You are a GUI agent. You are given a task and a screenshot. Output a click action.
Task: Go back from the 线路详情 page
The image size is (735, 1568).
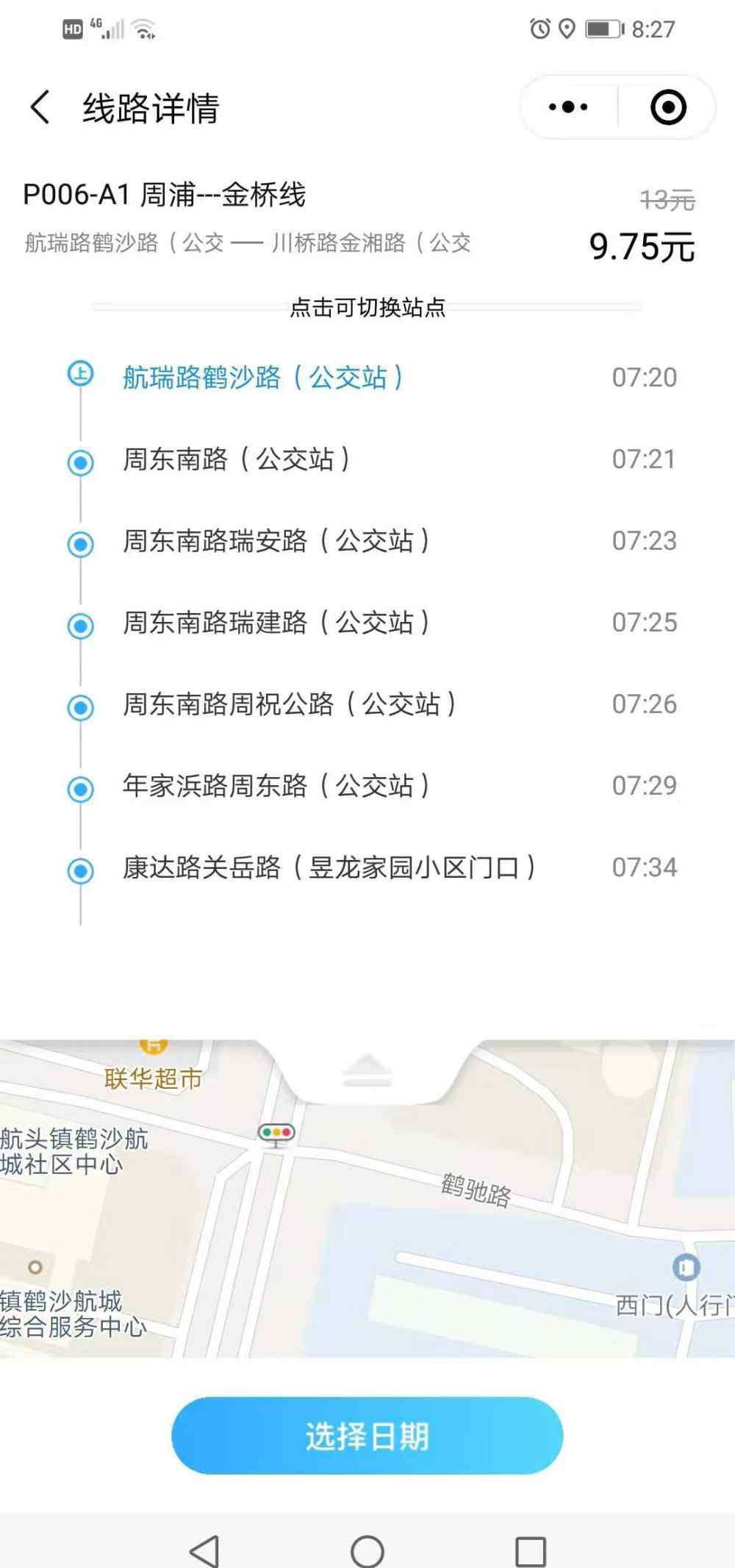[40, 107]
